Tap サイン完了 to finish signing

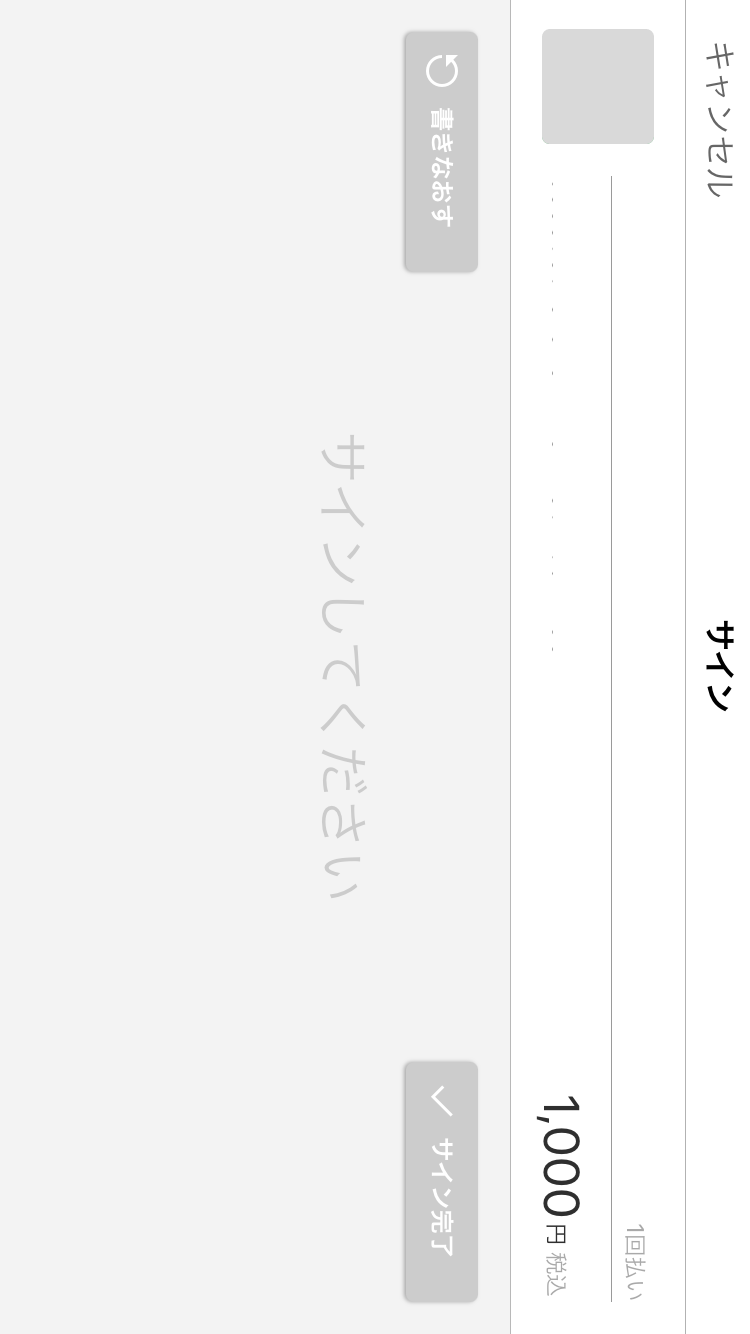[441, 1182]
